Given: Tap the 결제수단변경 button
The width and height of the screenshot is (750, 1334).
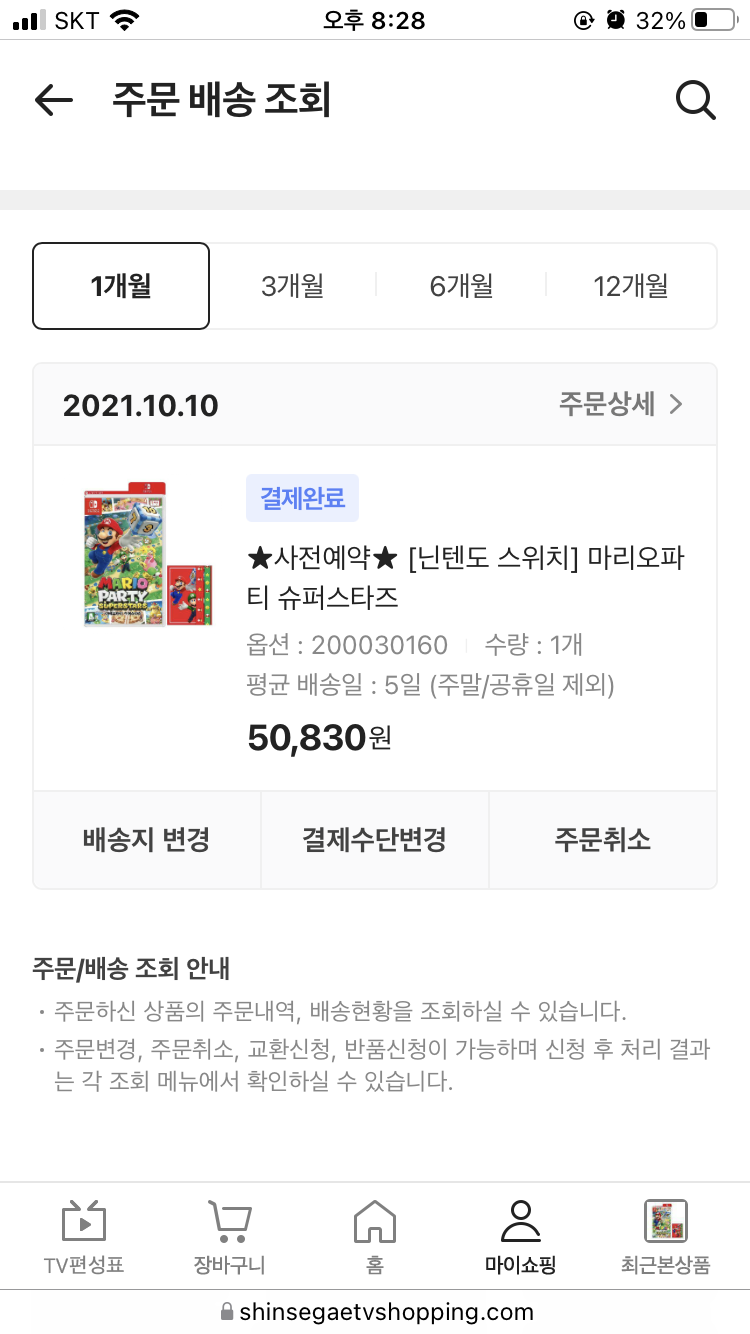Looking at the screenshot, I should point(375,840).
